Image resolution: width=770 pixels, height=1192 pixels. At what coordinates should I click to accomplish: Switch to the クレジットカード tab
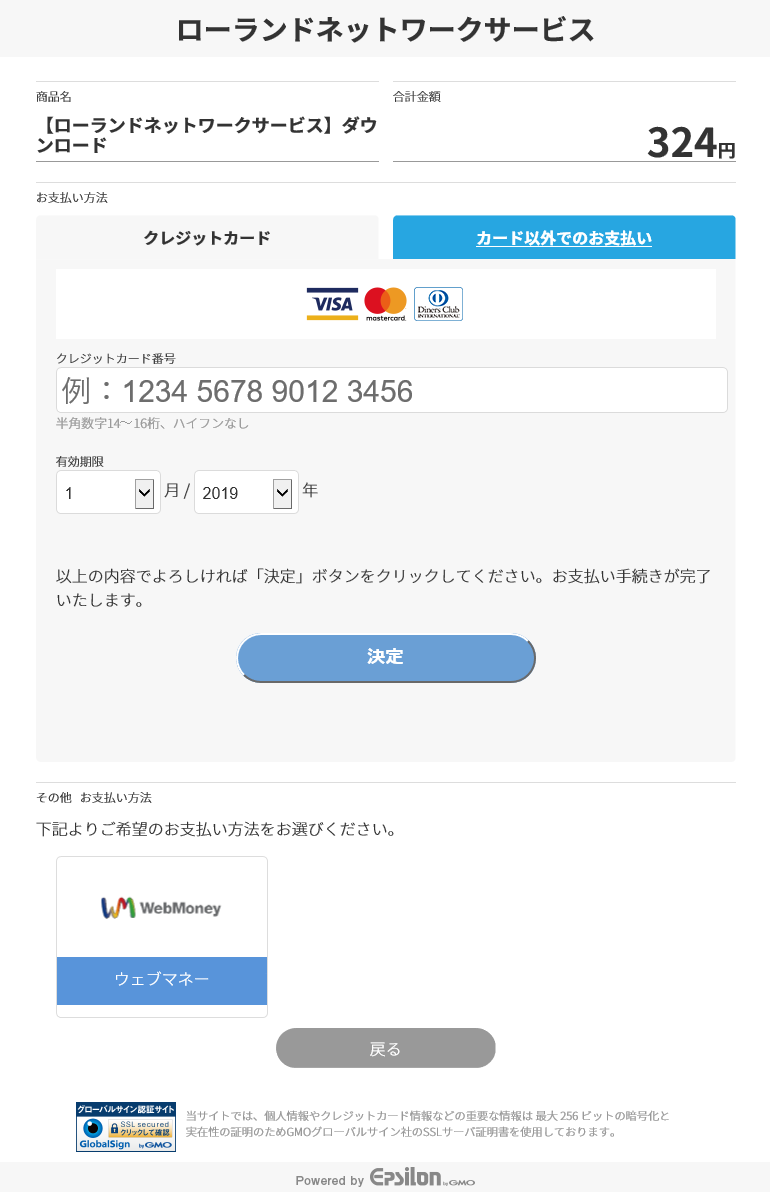(x=207, y=238)
